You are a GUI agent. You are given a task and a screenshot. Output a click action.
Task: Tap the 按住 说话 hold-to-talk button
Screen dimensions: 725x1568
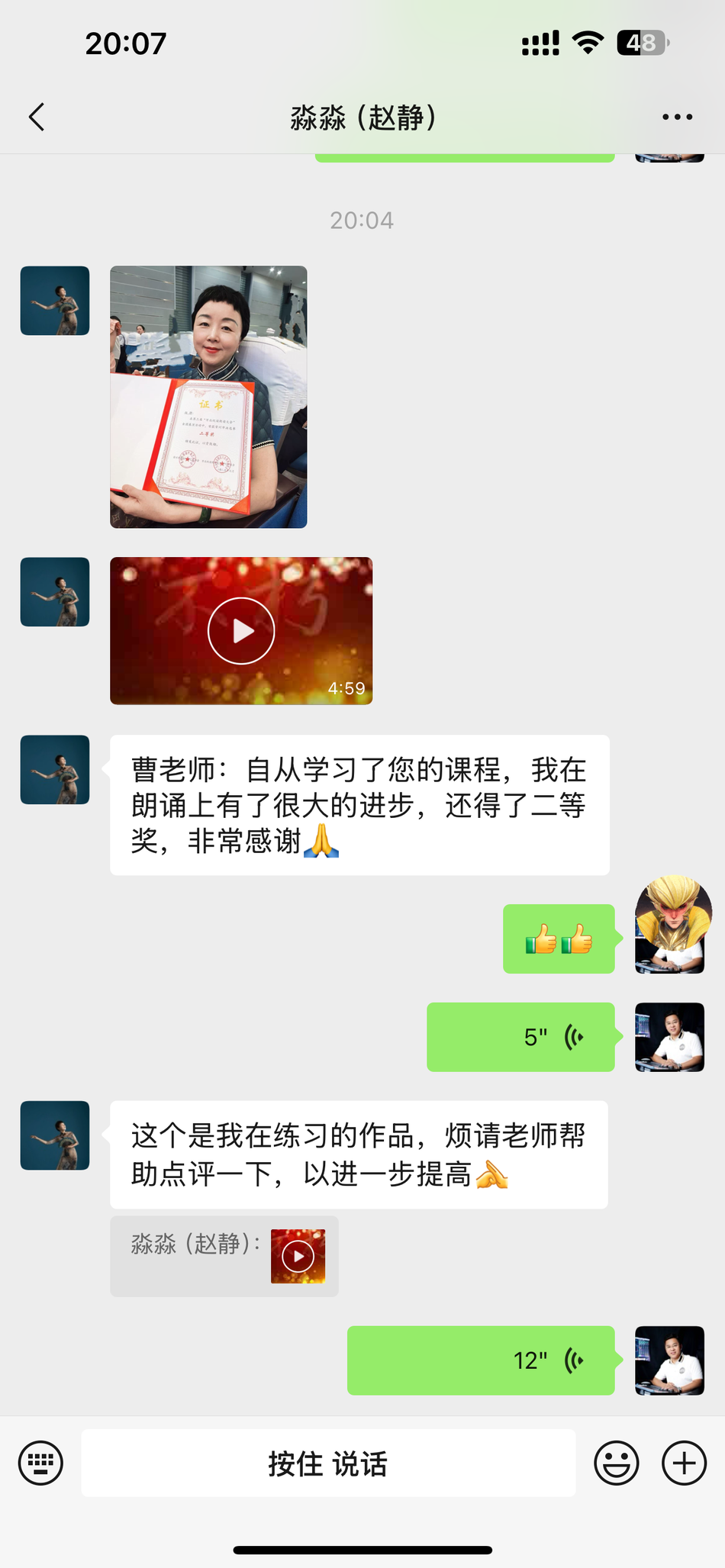[x=328, y=1463]
